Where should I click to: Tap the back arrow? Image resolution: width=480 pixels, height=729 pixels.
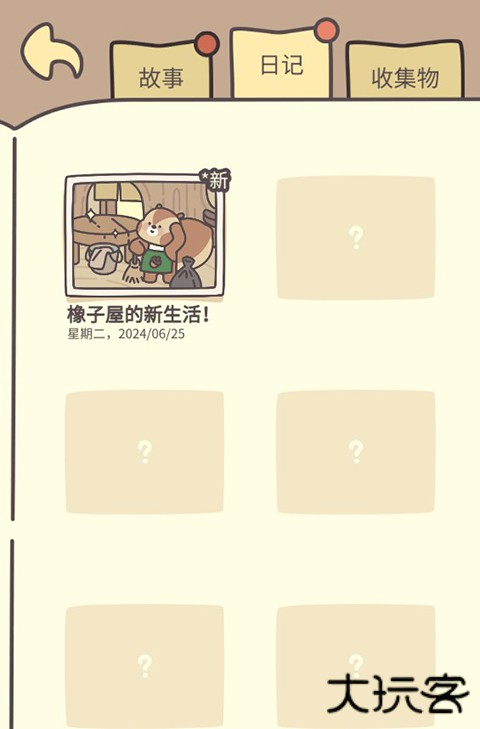pyautogui.click(x=52, y=52)
